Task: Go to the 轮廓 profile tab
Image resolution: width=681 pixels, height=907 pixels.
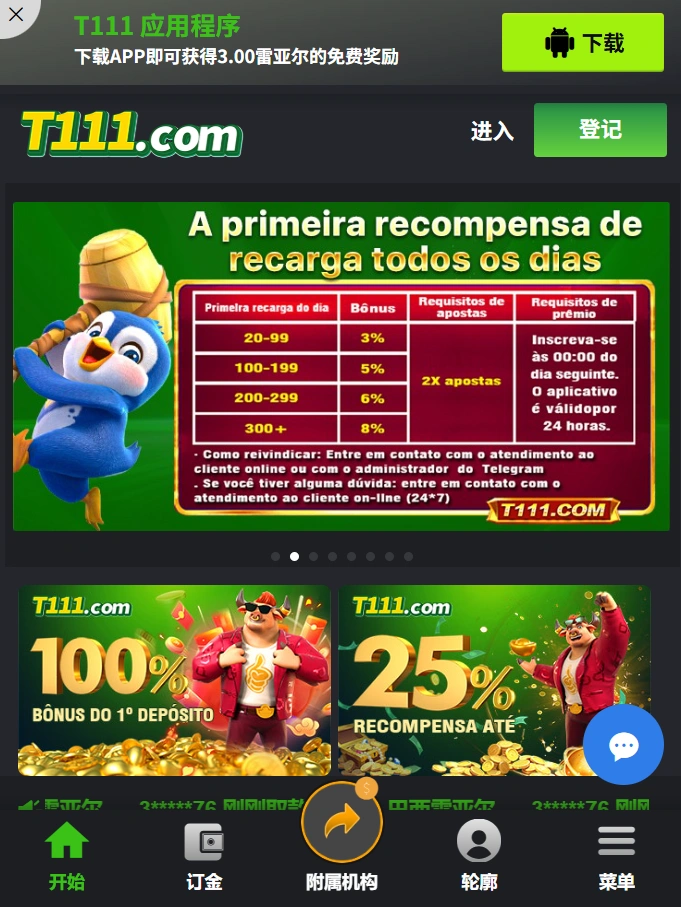Action: [x=479, y=856]
